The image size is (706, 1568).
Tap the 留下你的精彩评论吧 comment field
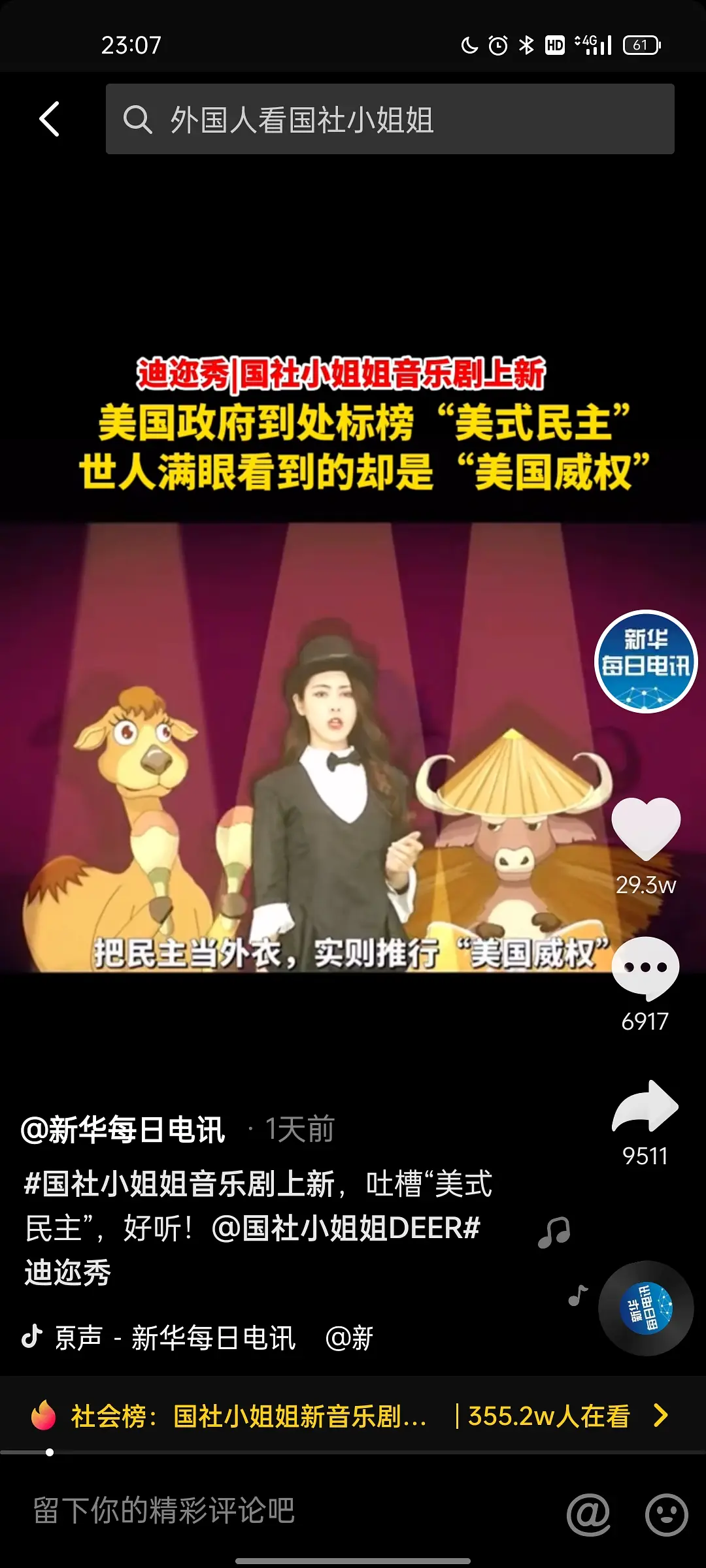pos(163,1511)
